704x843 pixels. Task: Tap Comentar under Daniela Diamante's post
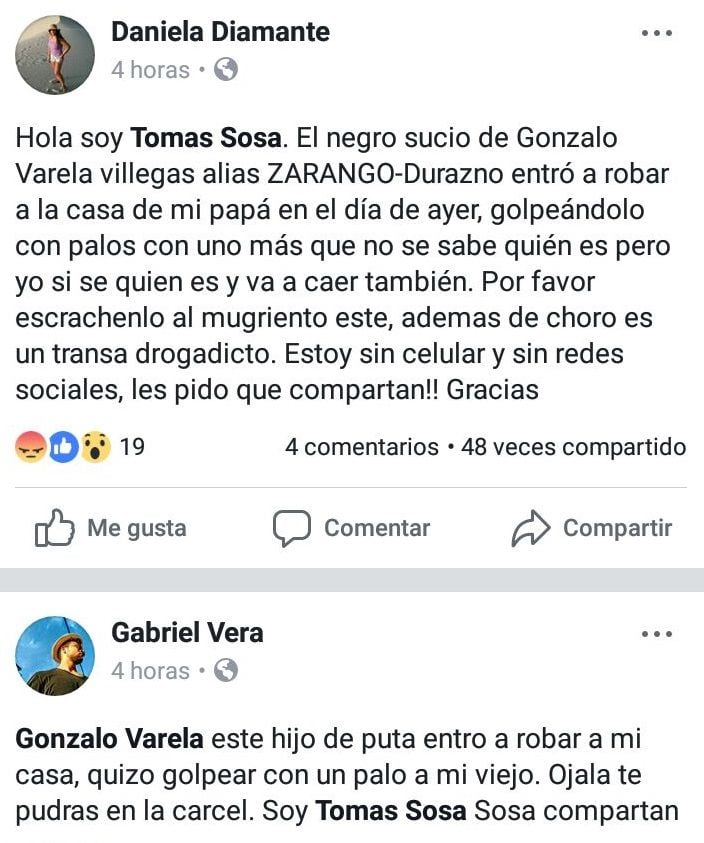point(352,528)
